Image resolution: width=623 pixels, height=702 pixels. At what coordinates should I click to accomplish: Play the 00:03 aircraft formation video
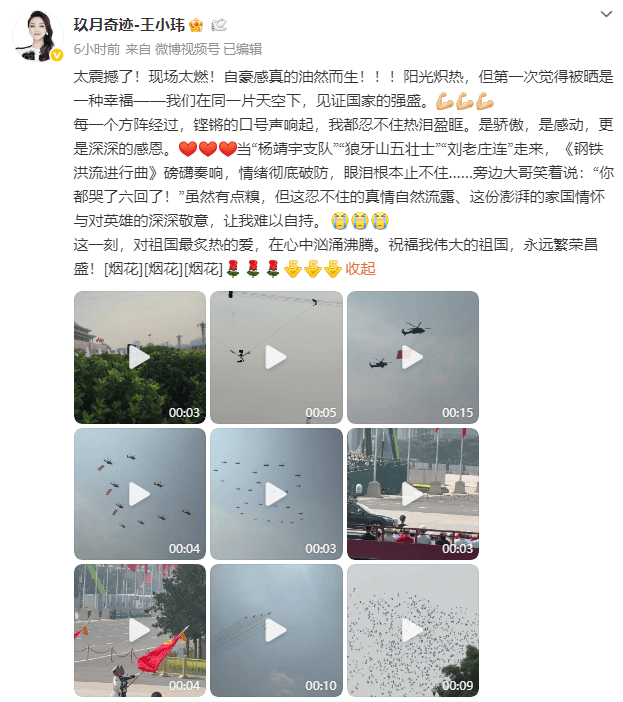[x=276, y=493]
